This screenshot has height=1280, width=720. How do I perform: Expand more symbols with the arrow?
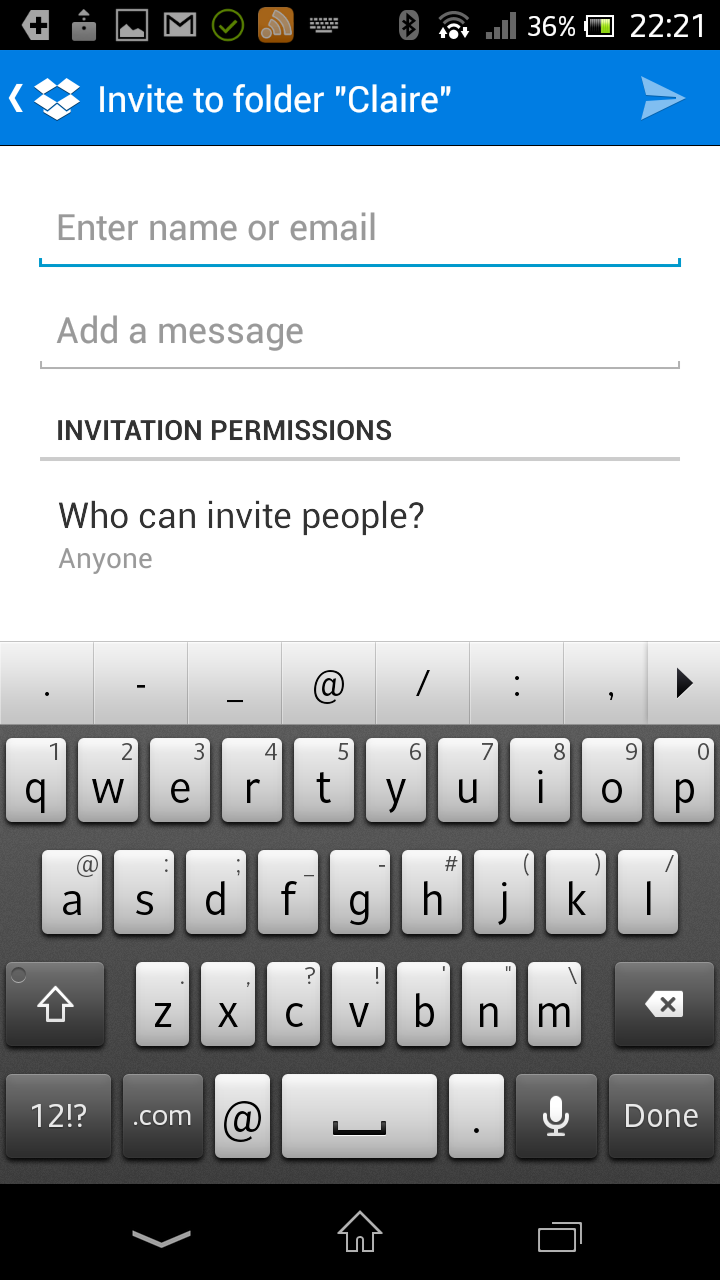[x=684, y=684]
